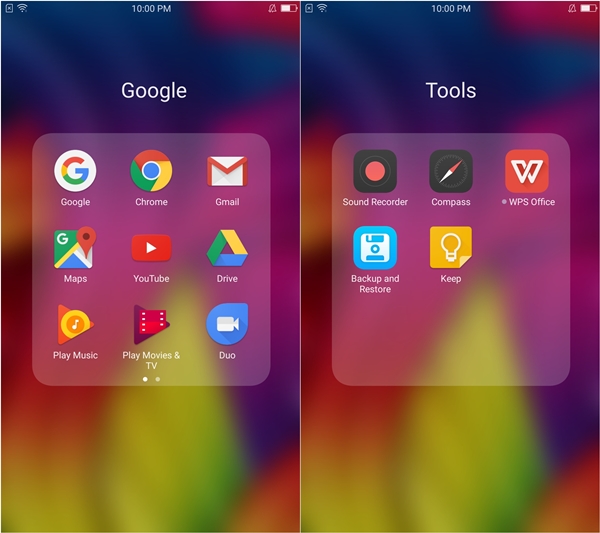
Task: Tap the Google folder title
Action: pyautogui.click(x=153, y=90)
